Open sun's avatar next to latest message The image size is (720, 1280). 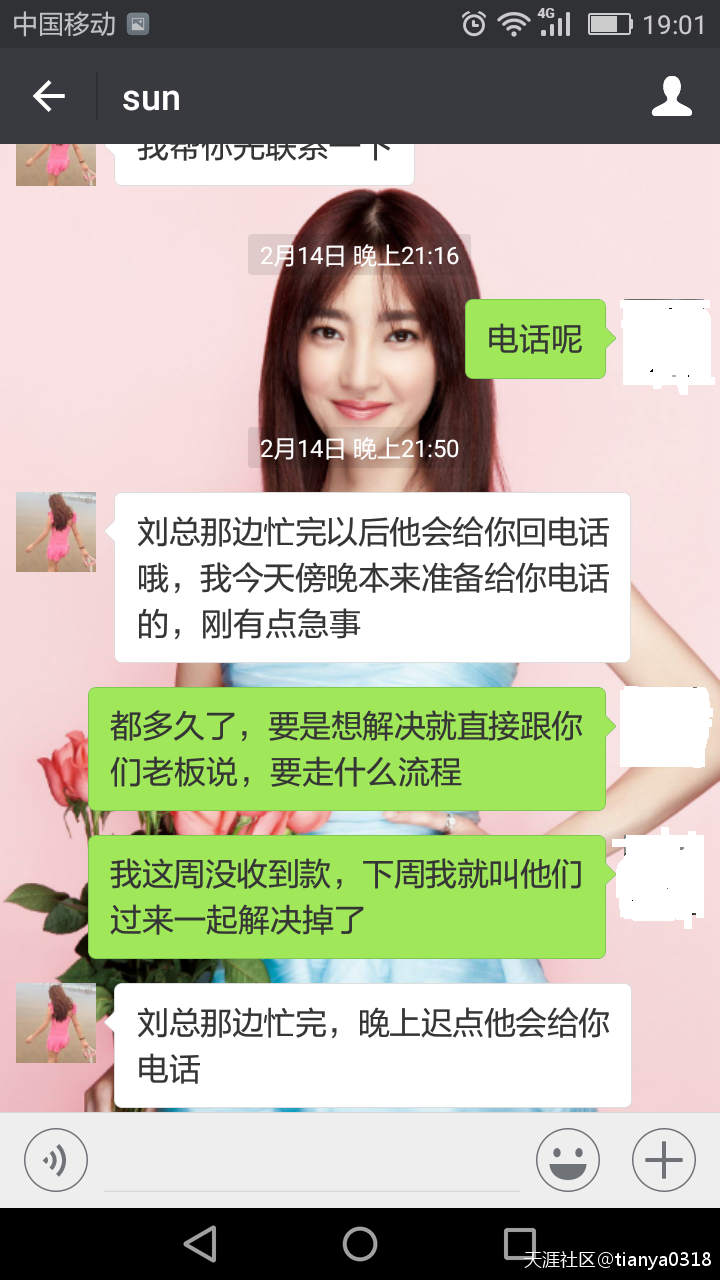[55, 1022]
